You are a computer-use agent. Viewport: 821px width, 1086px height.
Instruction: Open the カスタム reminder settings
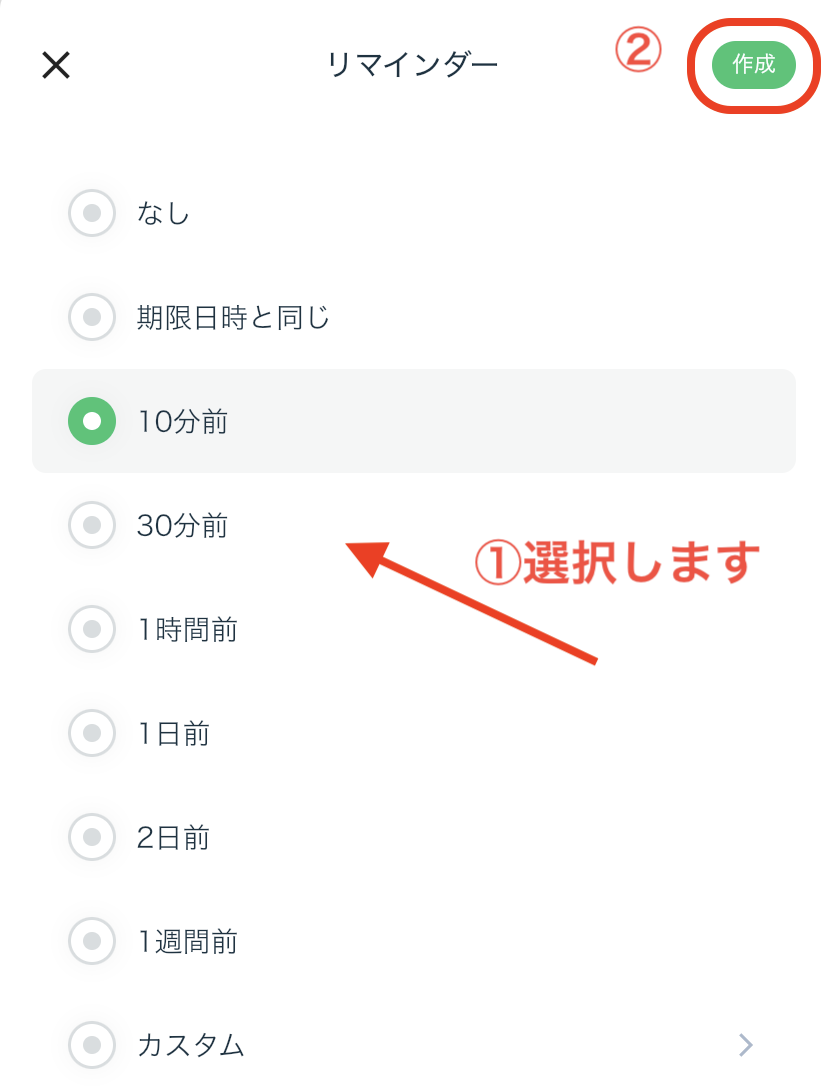[x=400, y=1045]
